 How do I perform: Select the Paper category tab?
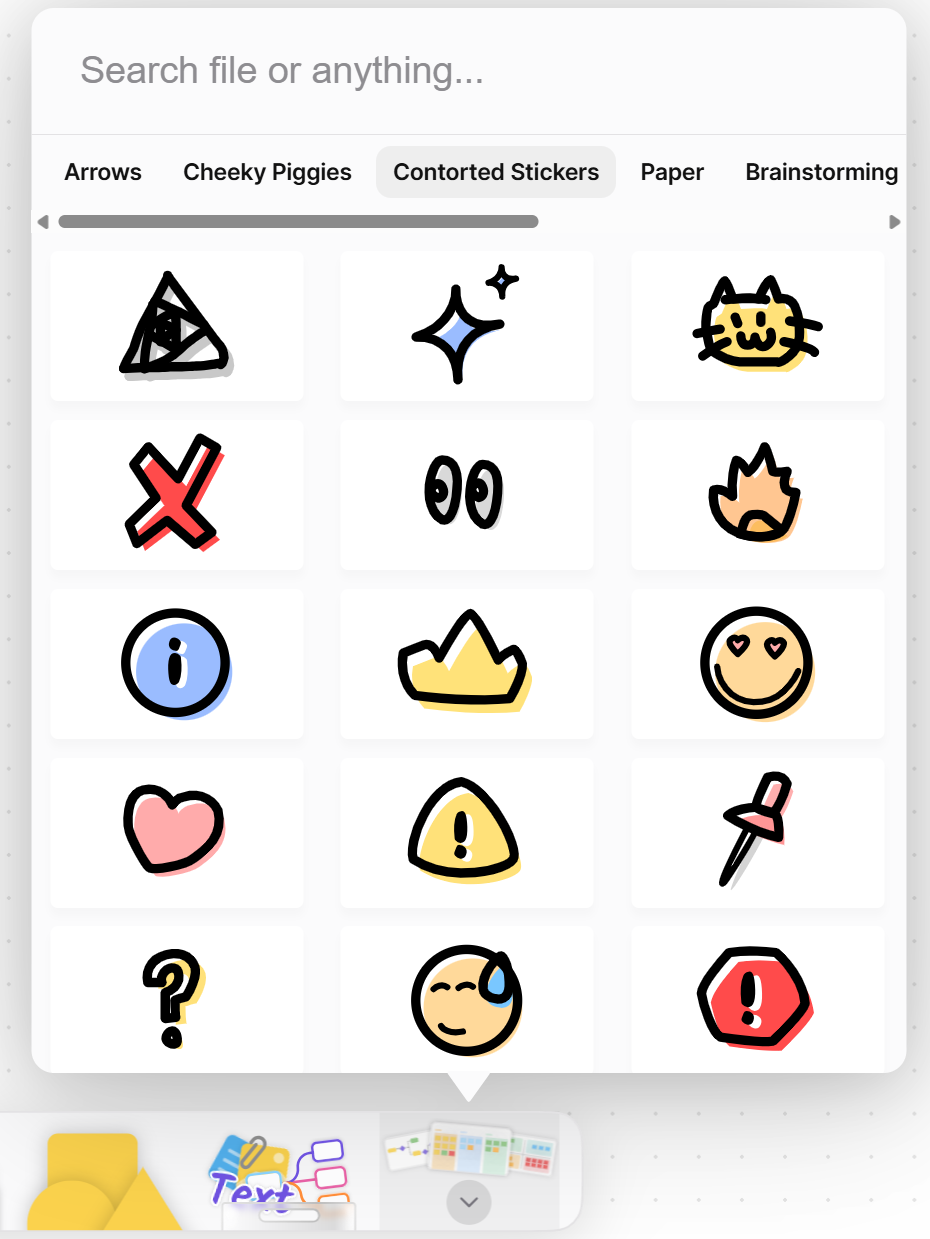[x=672, y=172]
